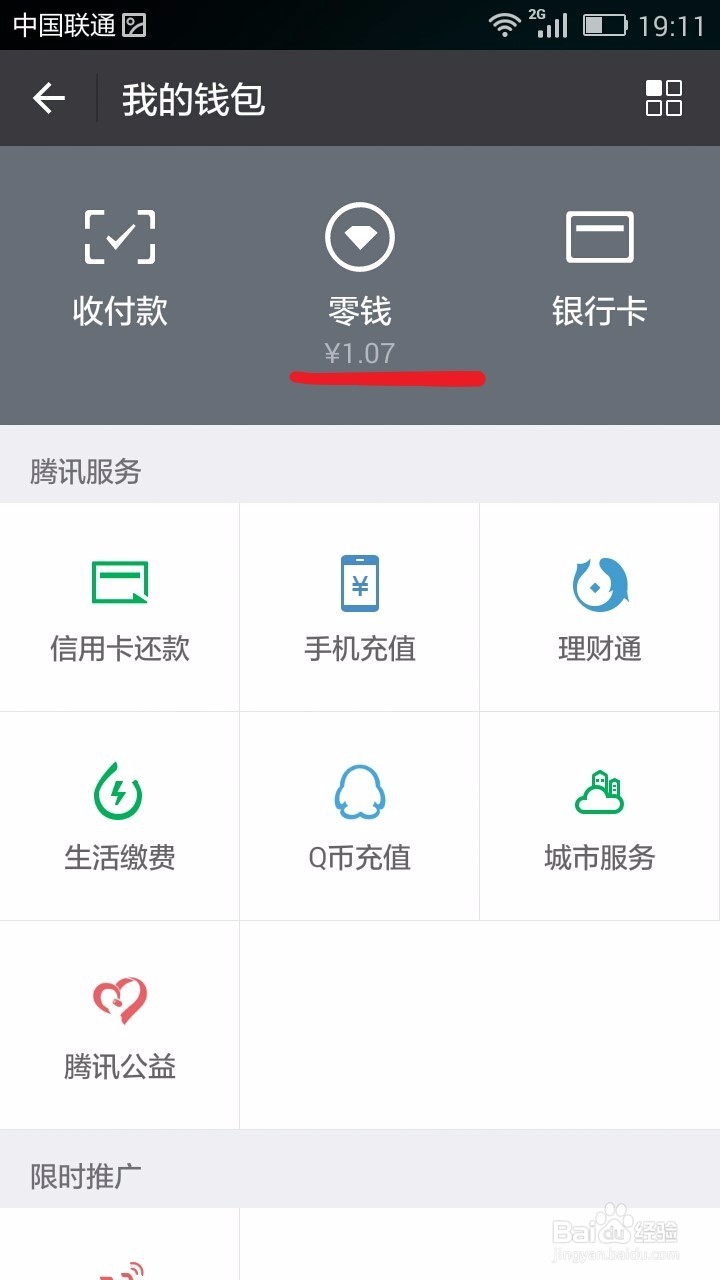Open 银行卡 bank cards

click(x=600, y=268)
